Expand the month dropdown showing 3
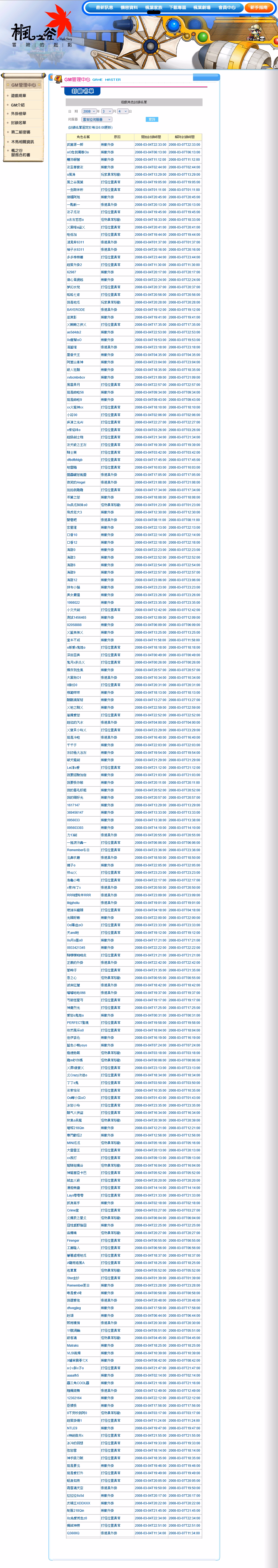Viewport: 278px width, 1568px height. (106, 111)
